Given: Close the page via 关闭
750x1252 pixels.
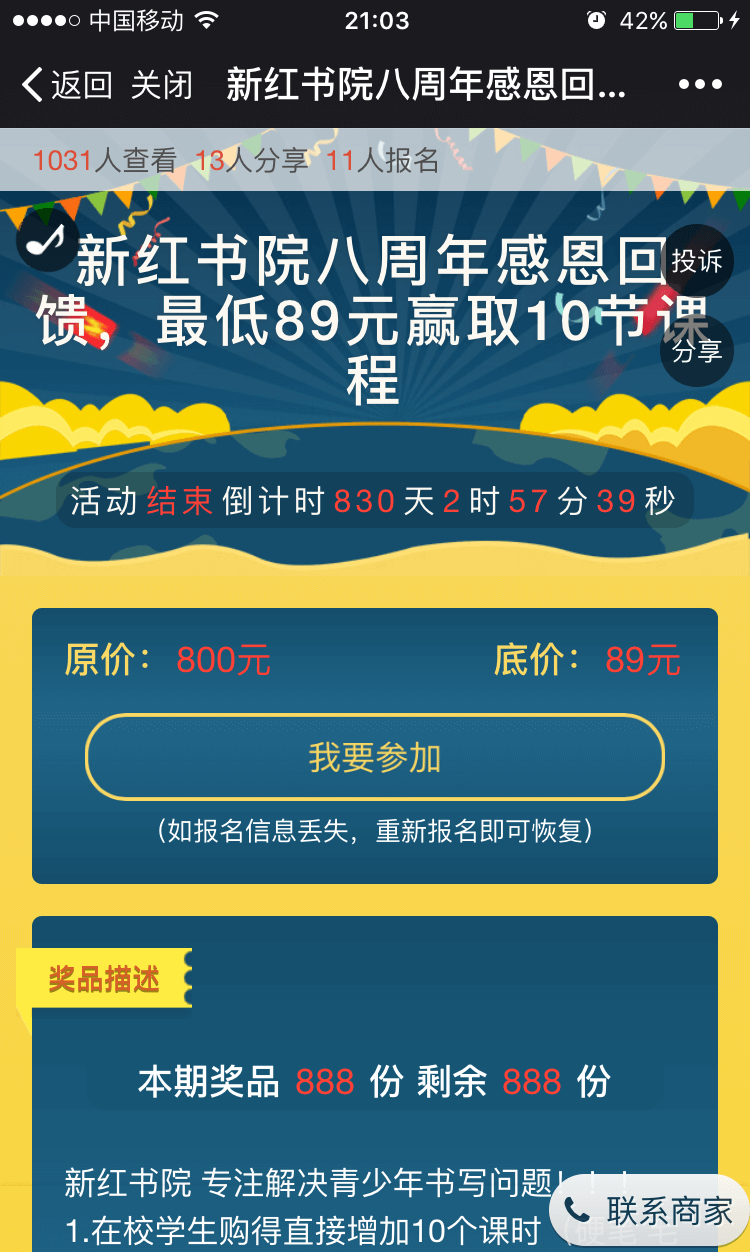Looking at the screenshot, I should (x=162, y=85).
